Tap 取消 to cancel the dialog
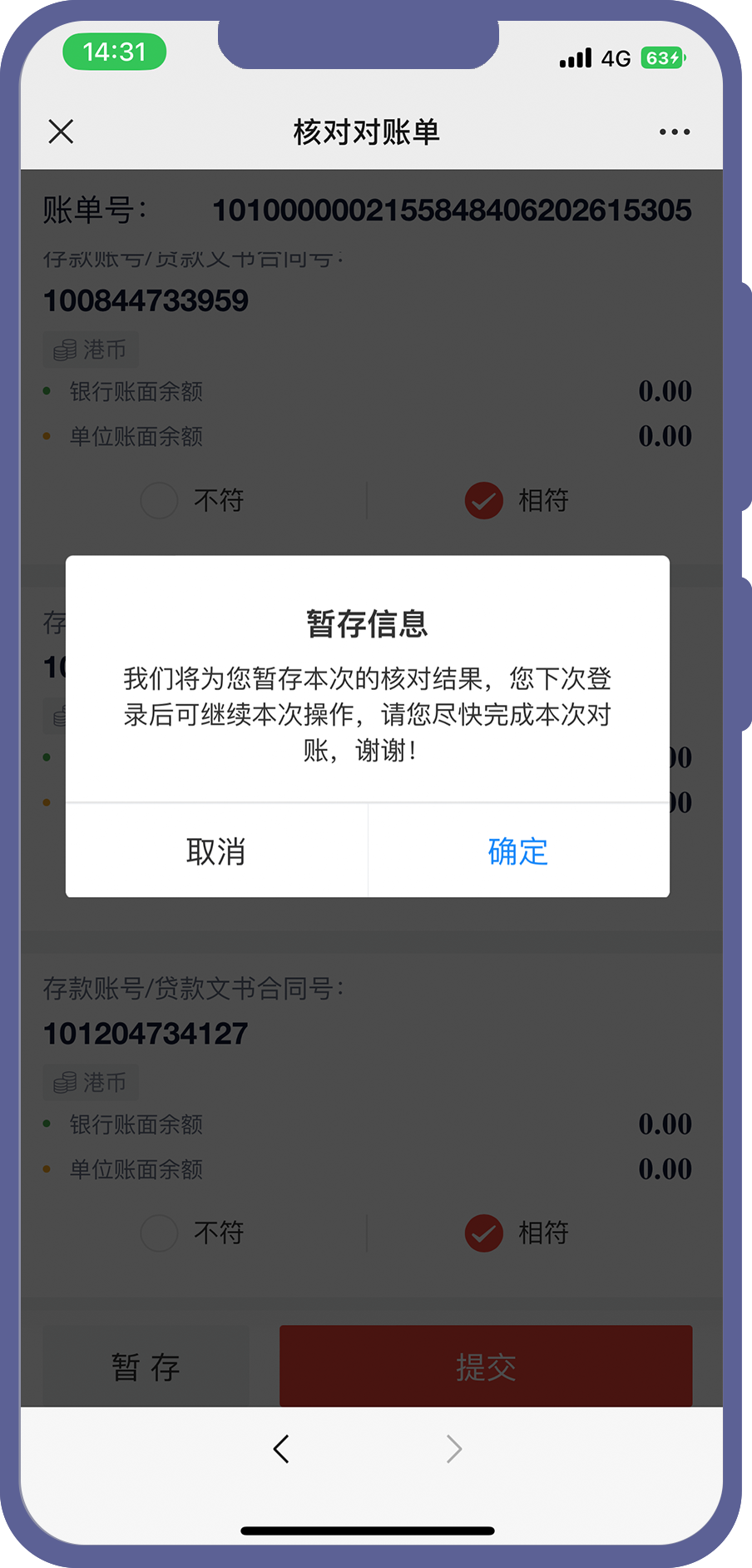 coord(215,851)
